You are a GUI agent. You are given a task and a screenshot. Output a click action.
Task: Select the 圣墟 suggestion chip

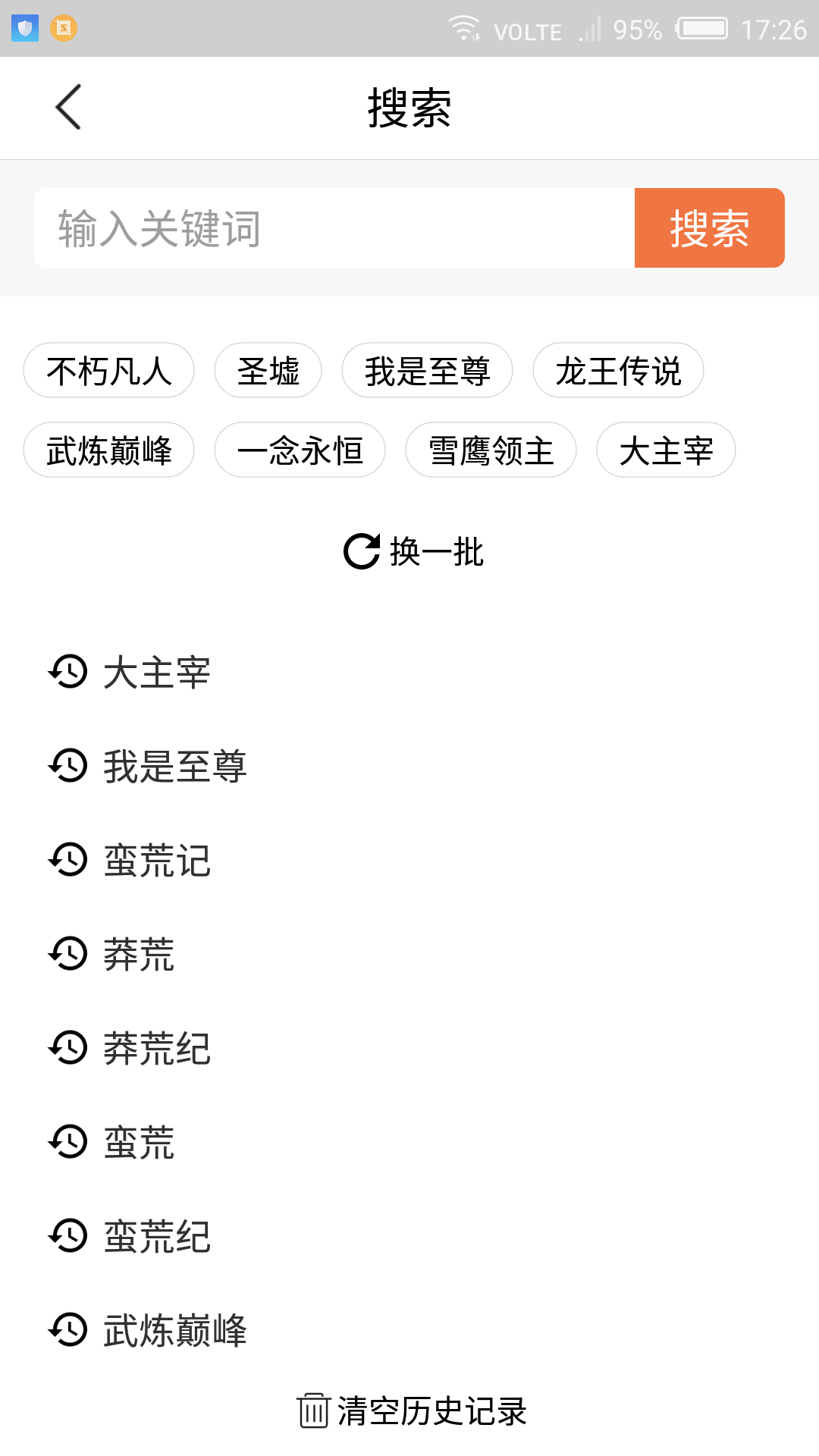click(x=268, y=371)
